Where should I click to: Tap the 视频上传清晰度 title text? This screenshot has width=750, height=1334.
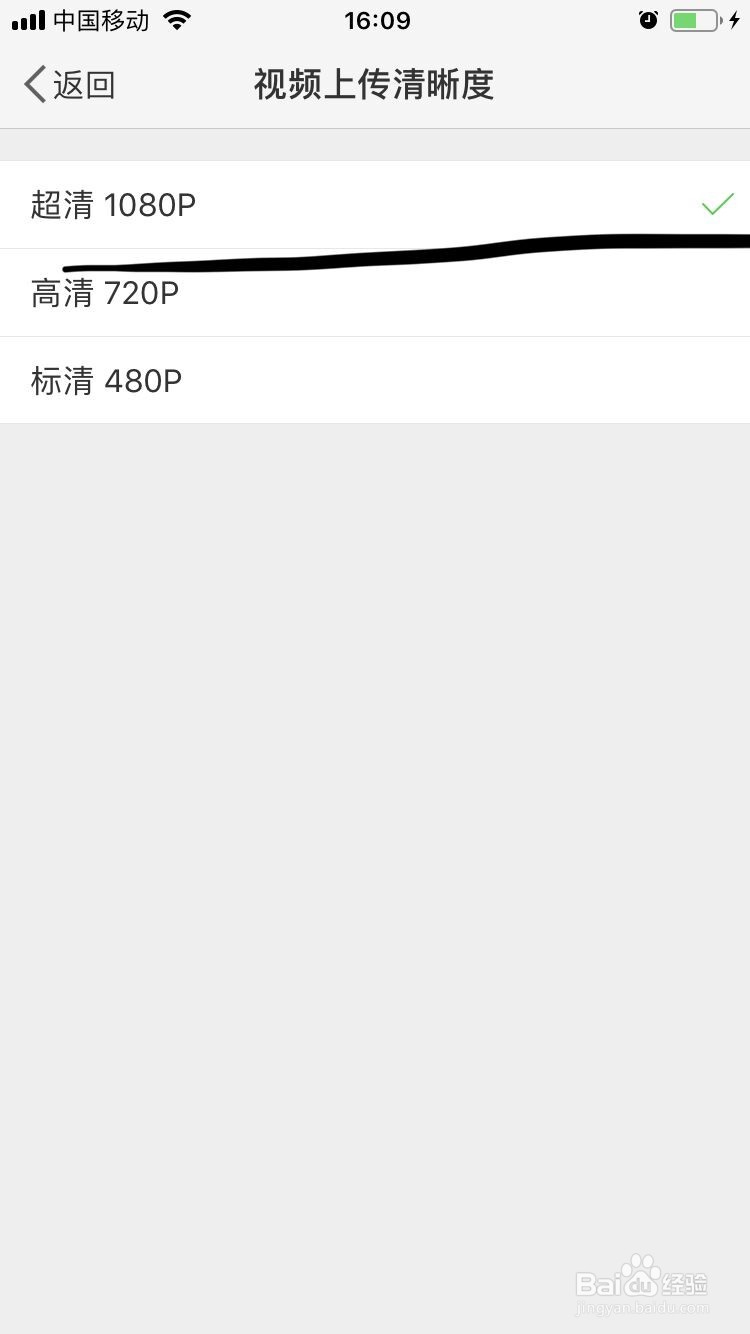pyautogui.click(x=373, y=85)
